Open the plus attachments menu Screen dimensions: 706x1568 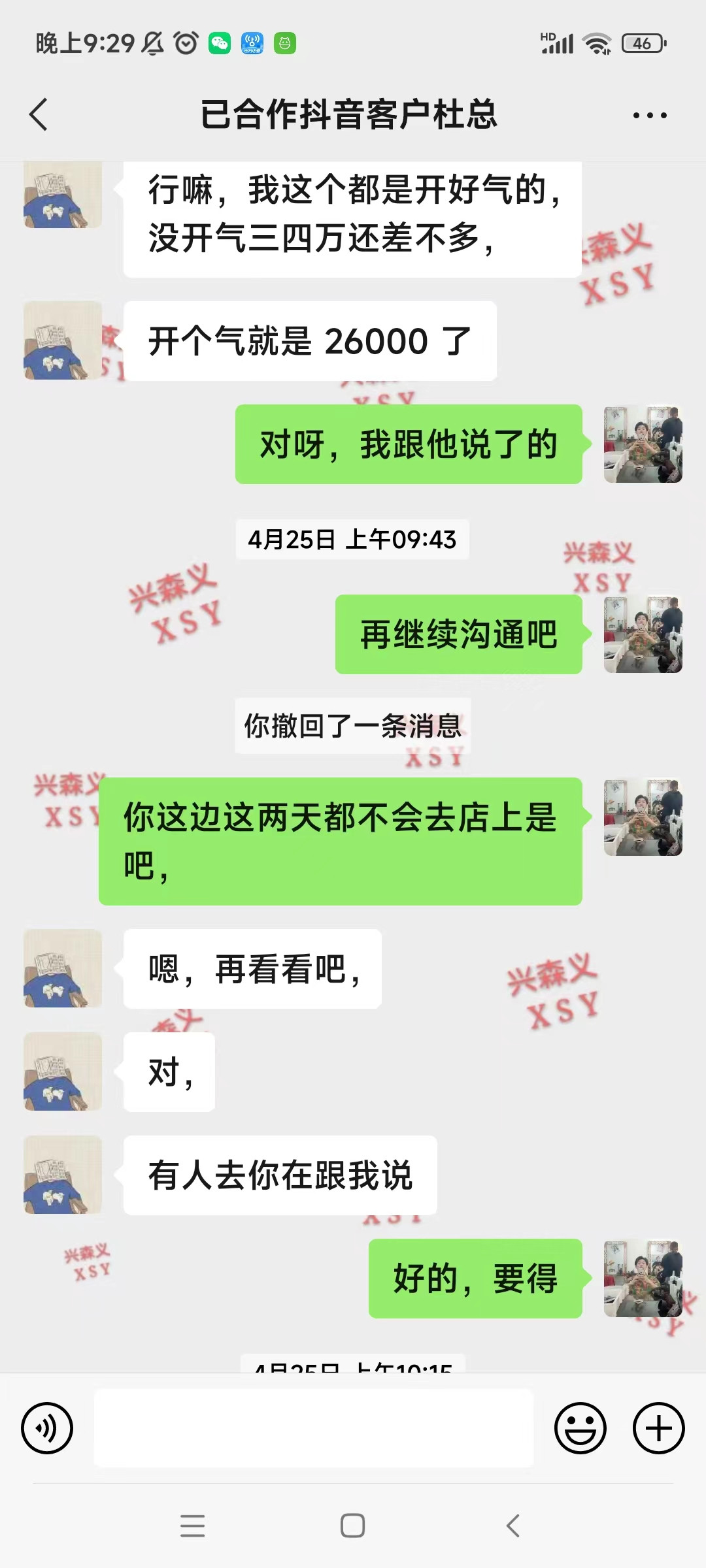click(x=658, y=1428)
